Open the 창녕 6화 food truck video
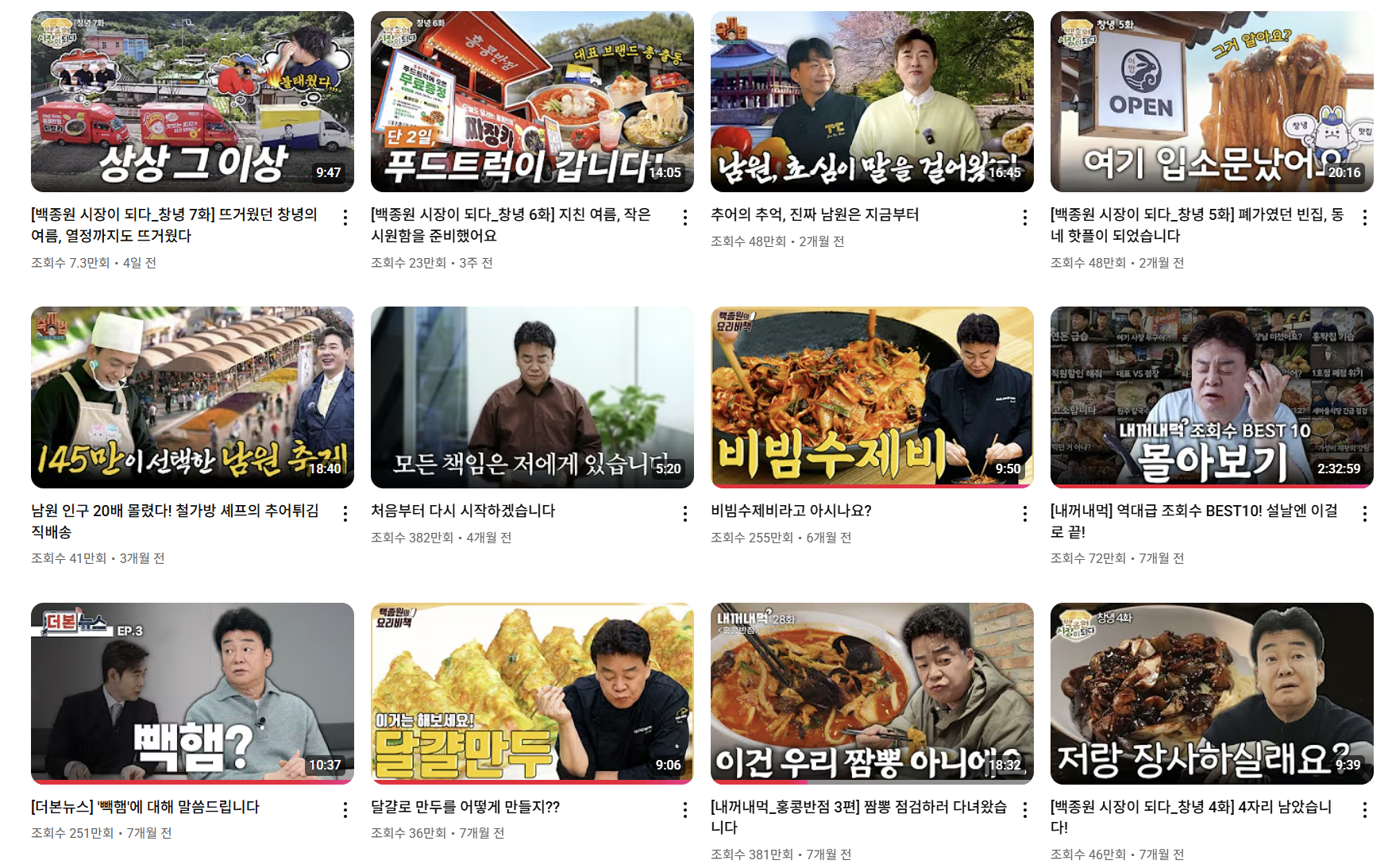 tap(532, 102)
